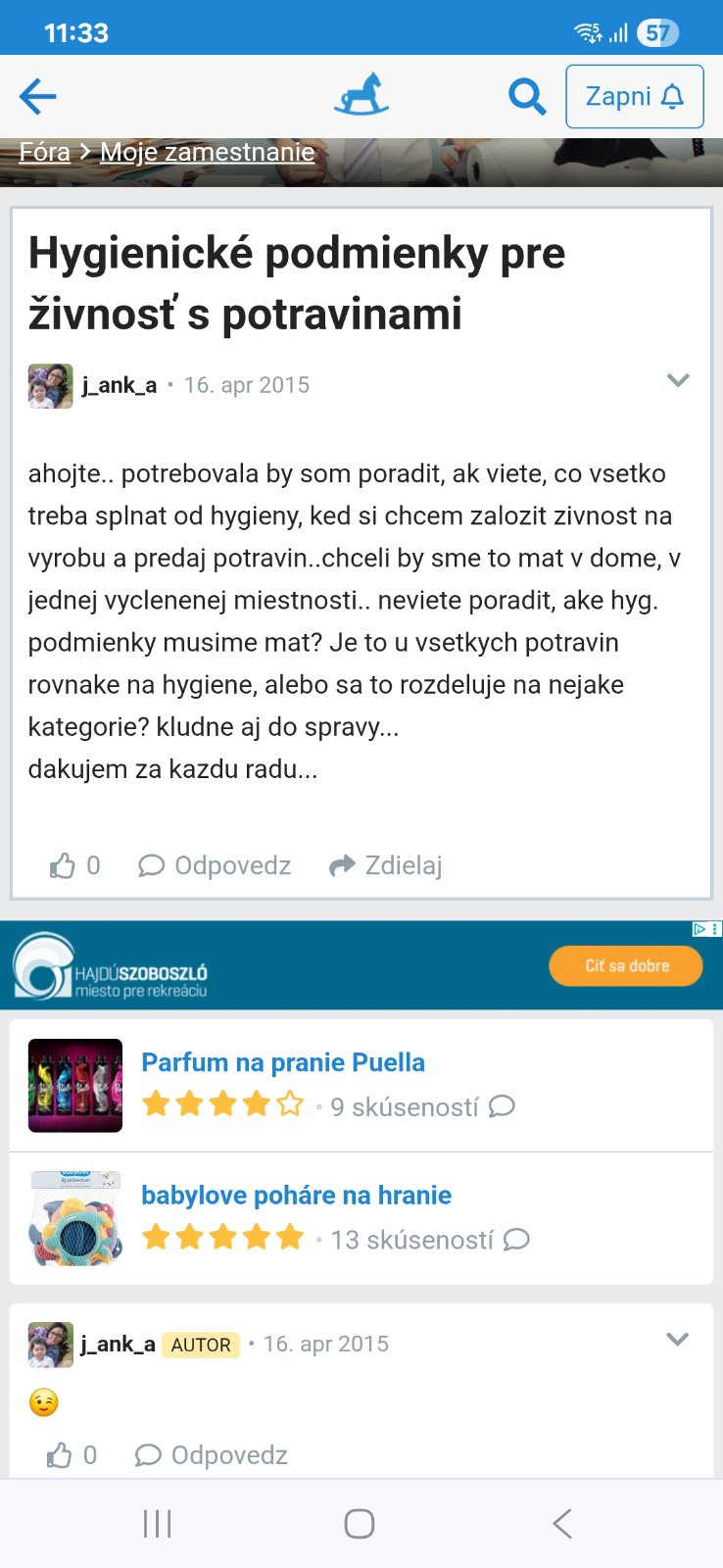Open the system recent apps button

157,1524
